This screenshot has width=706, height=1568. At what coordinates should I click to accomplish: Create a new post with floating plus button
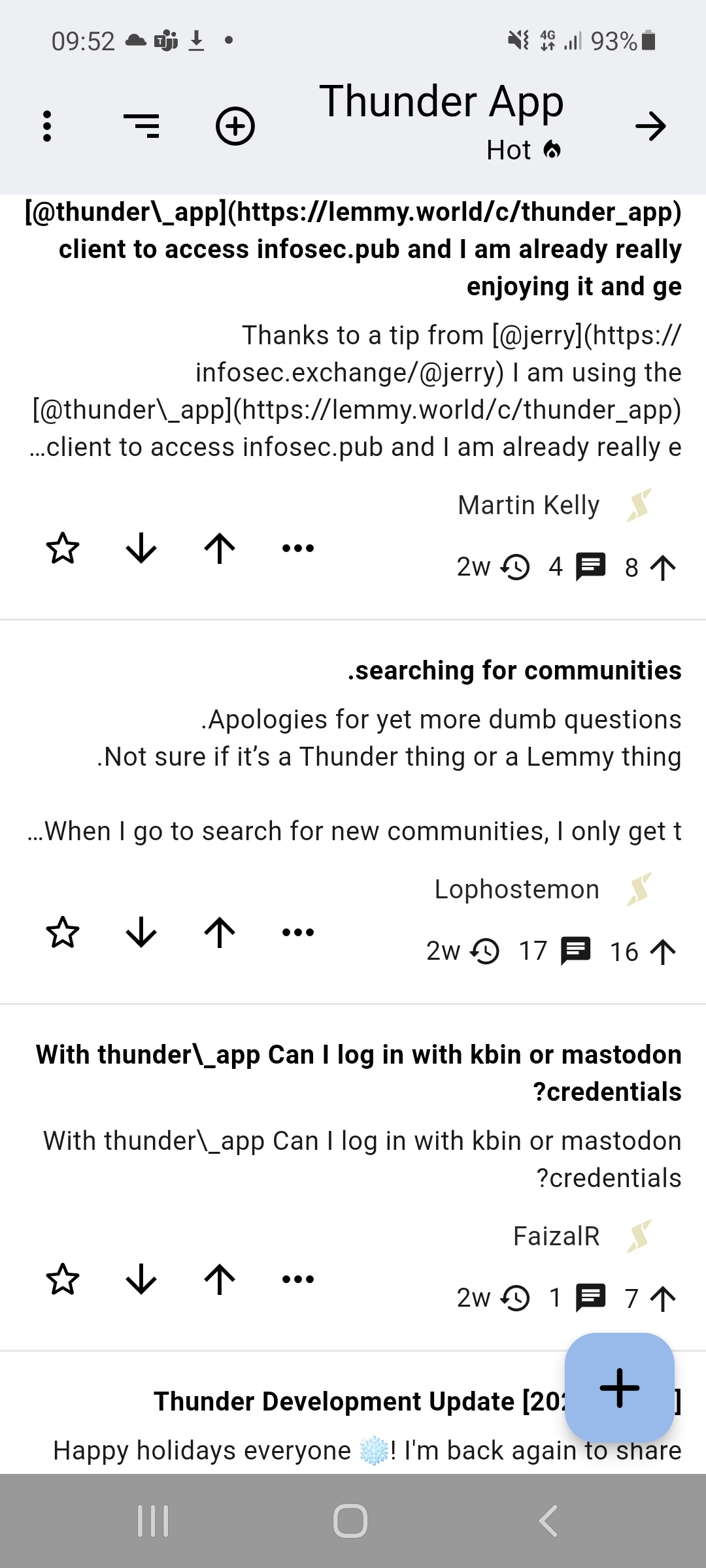[x=619, y=1387]
